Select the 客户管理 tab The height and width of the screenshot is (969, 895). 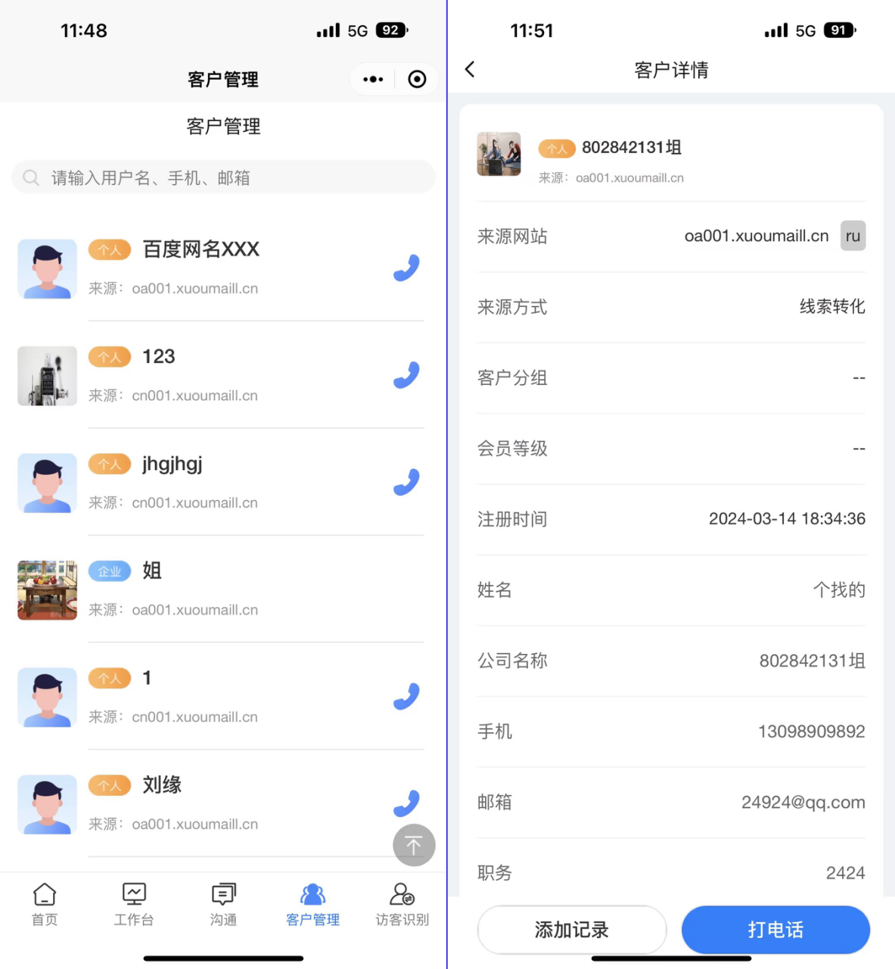[313, 904]
